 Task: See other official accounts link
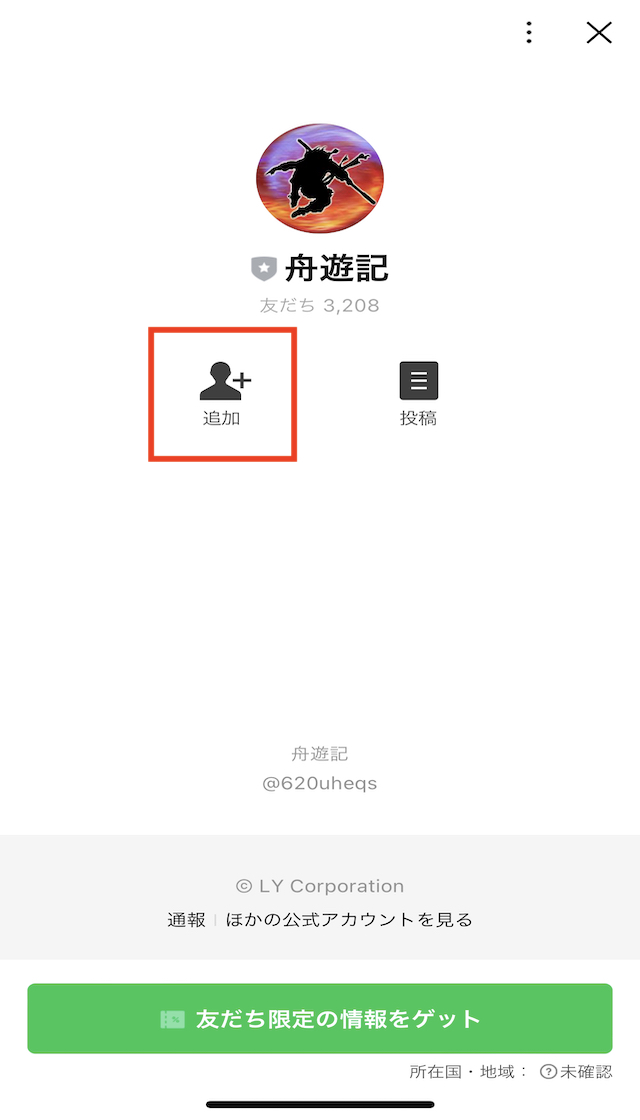[x=349, y=920]
